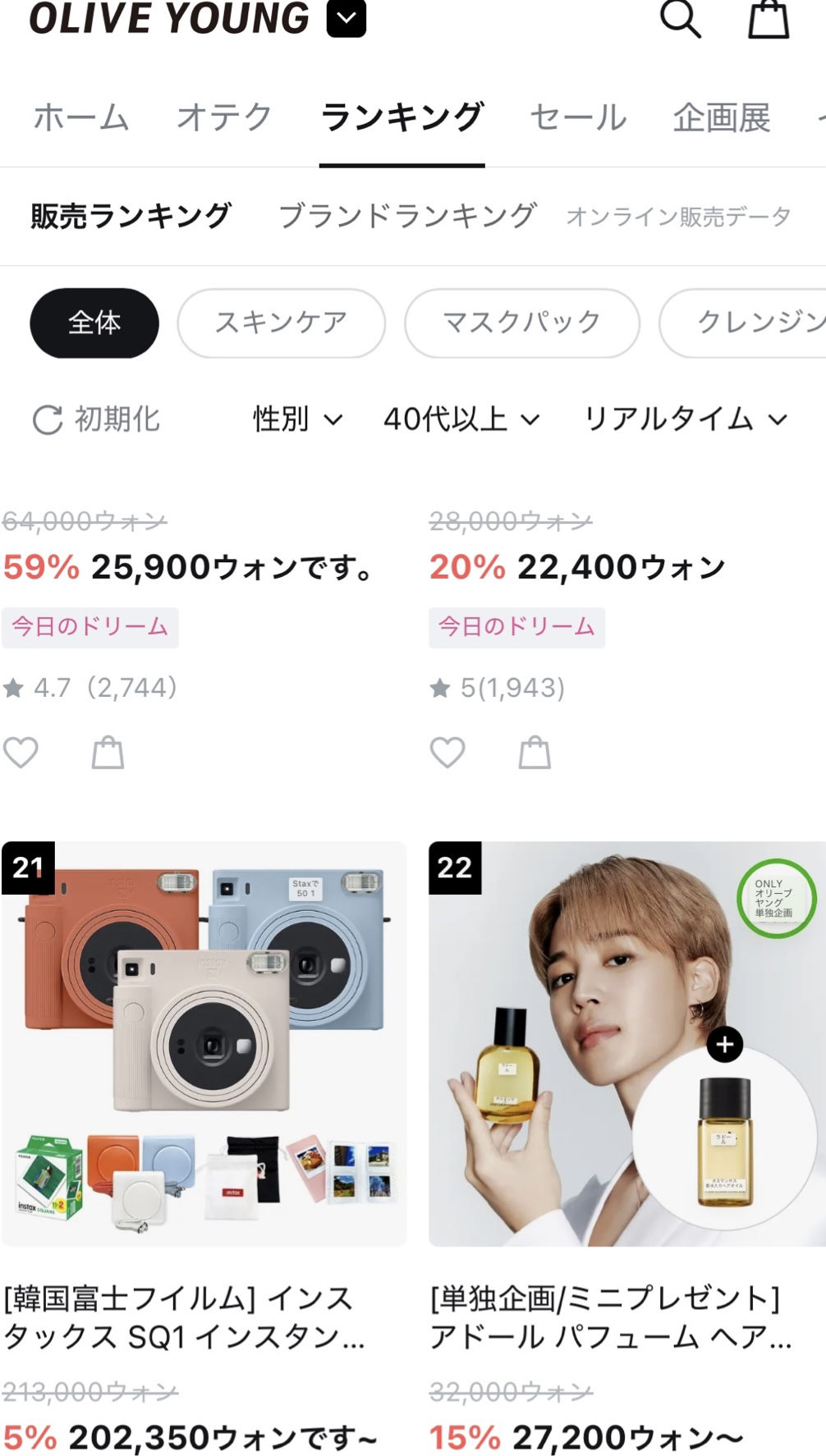Viewport: 826px width, 1456px height.
Task: Open the shopping bag cart
Action: click(768, 19)
